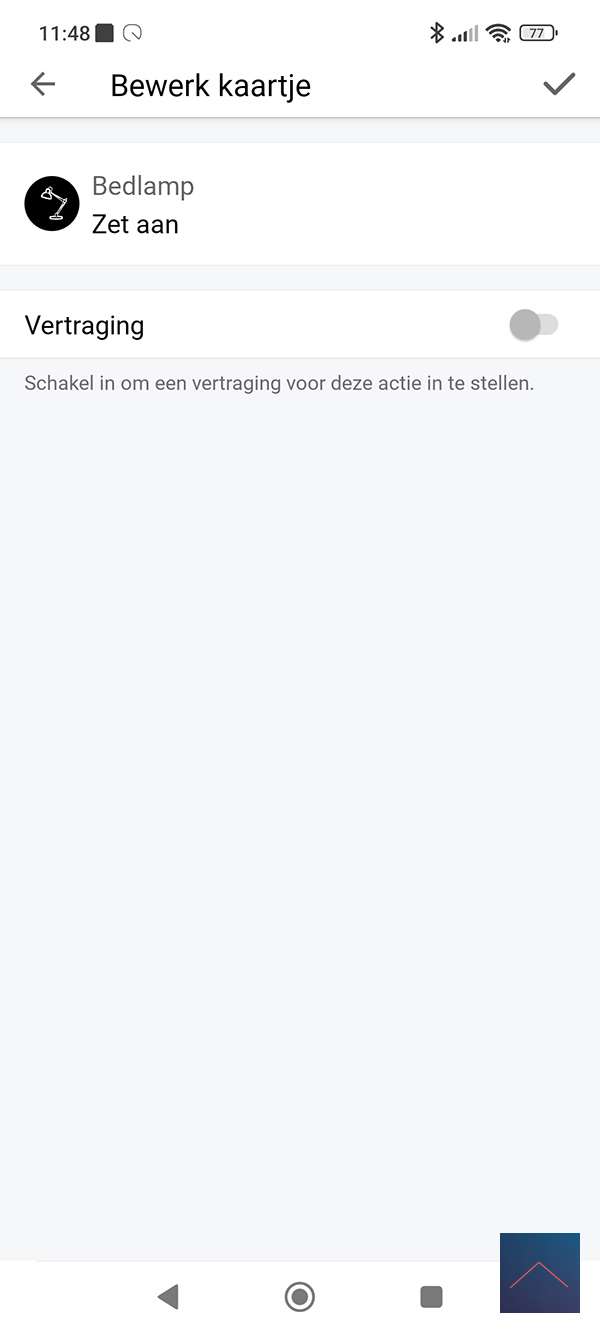Image resolution: width=600 pixels, height=1333 pixels.
Task: Open the Bedlamp Zet aan card
Action: (300, 205)
